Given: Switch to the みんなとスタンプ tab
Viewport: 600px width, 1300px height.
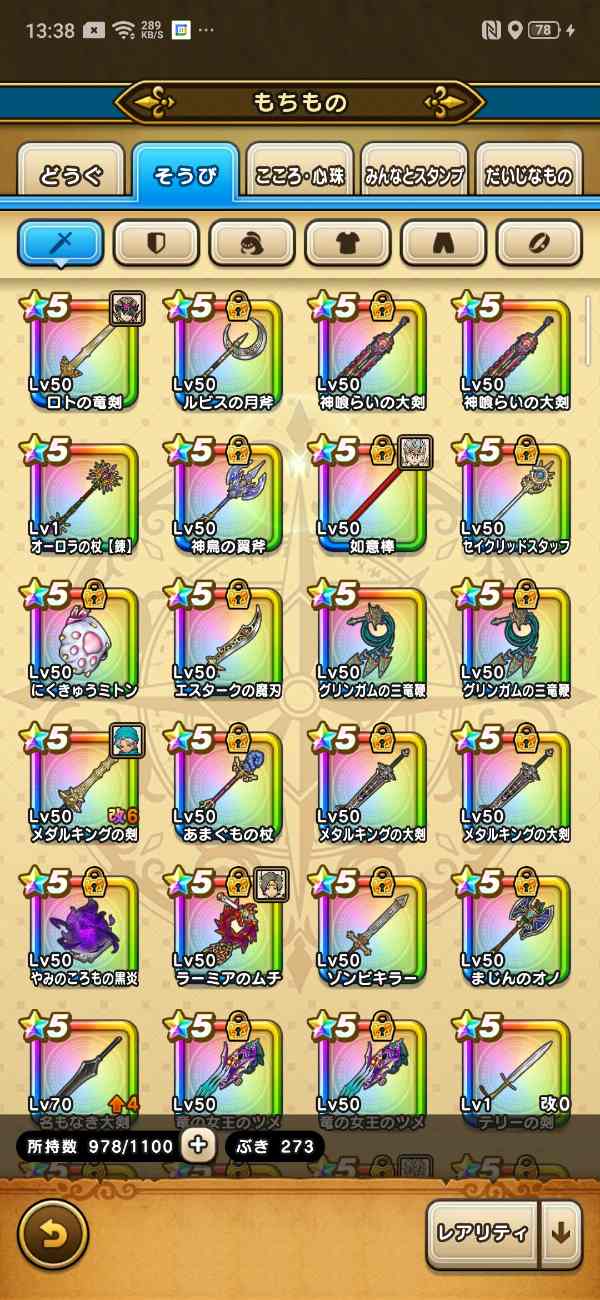Looking at the screenshot, I should [414, 175].
